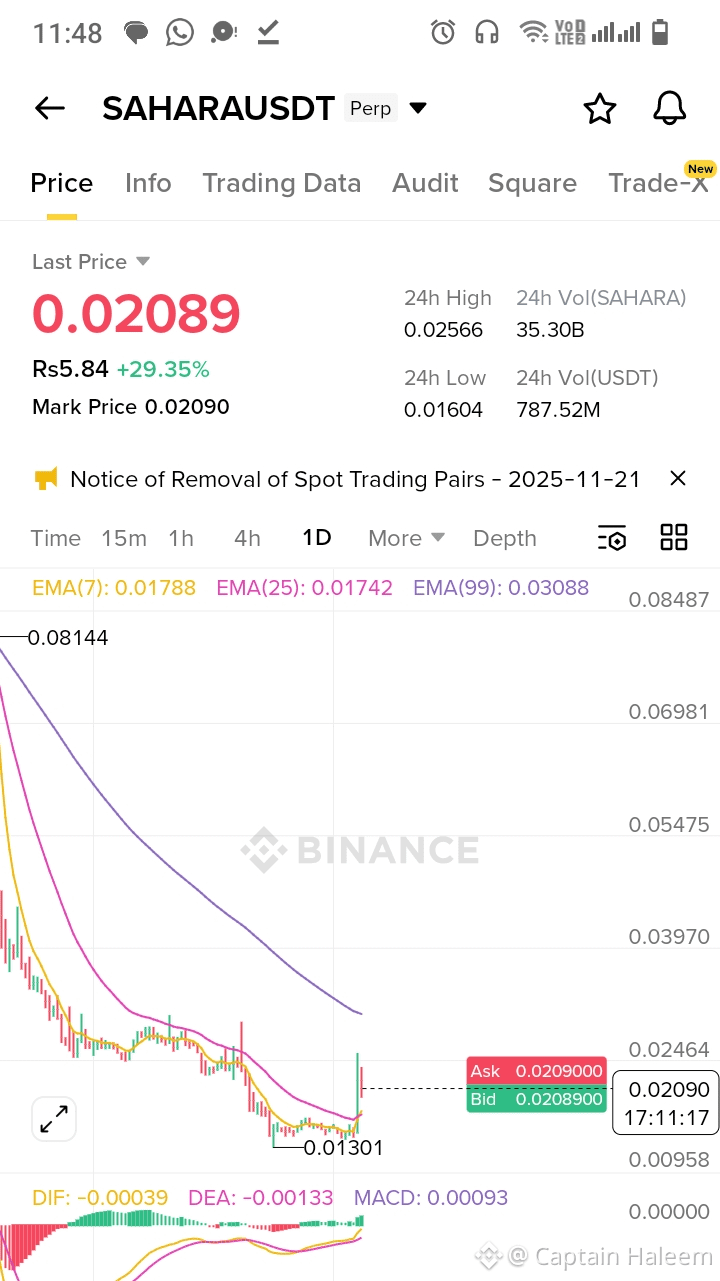This screenshot has height=1281, width=720.
Task: Expand the chart to fullscreen
Action: (53, 1119)
